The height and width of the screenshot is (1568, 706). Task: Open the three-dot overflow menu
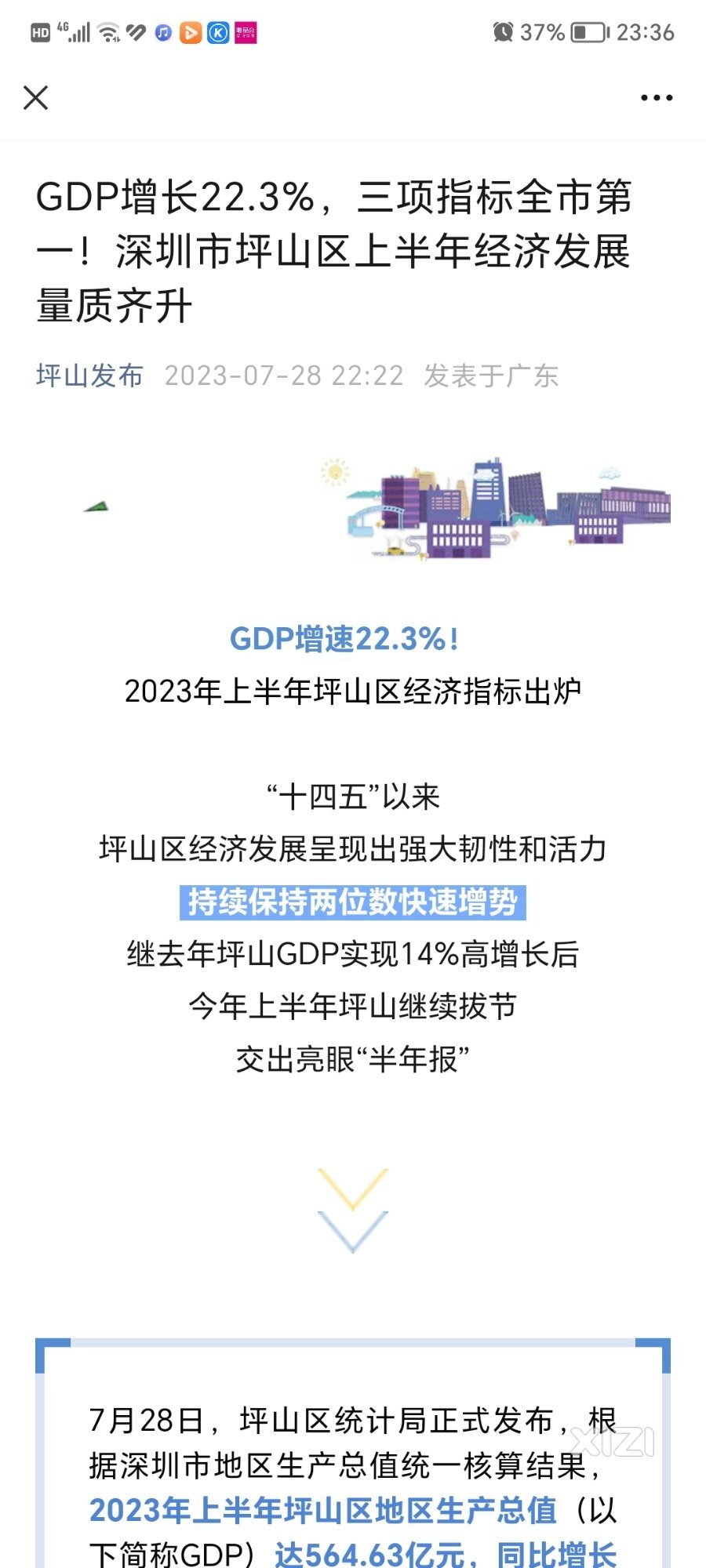[x=656, y=98]
